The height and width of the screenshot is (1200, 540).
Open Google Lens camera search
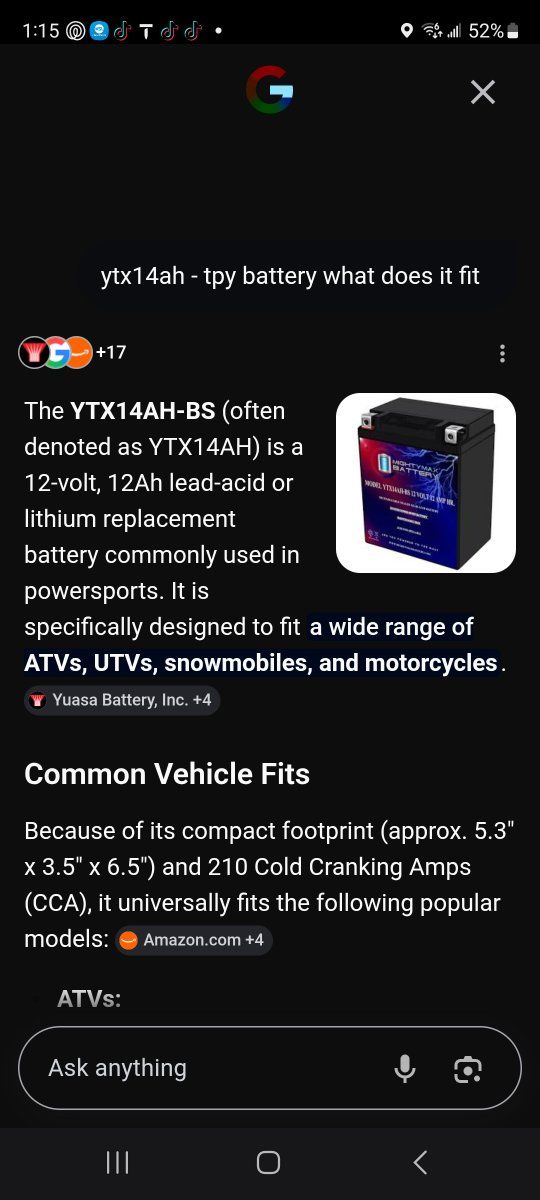pos(467,1069)
